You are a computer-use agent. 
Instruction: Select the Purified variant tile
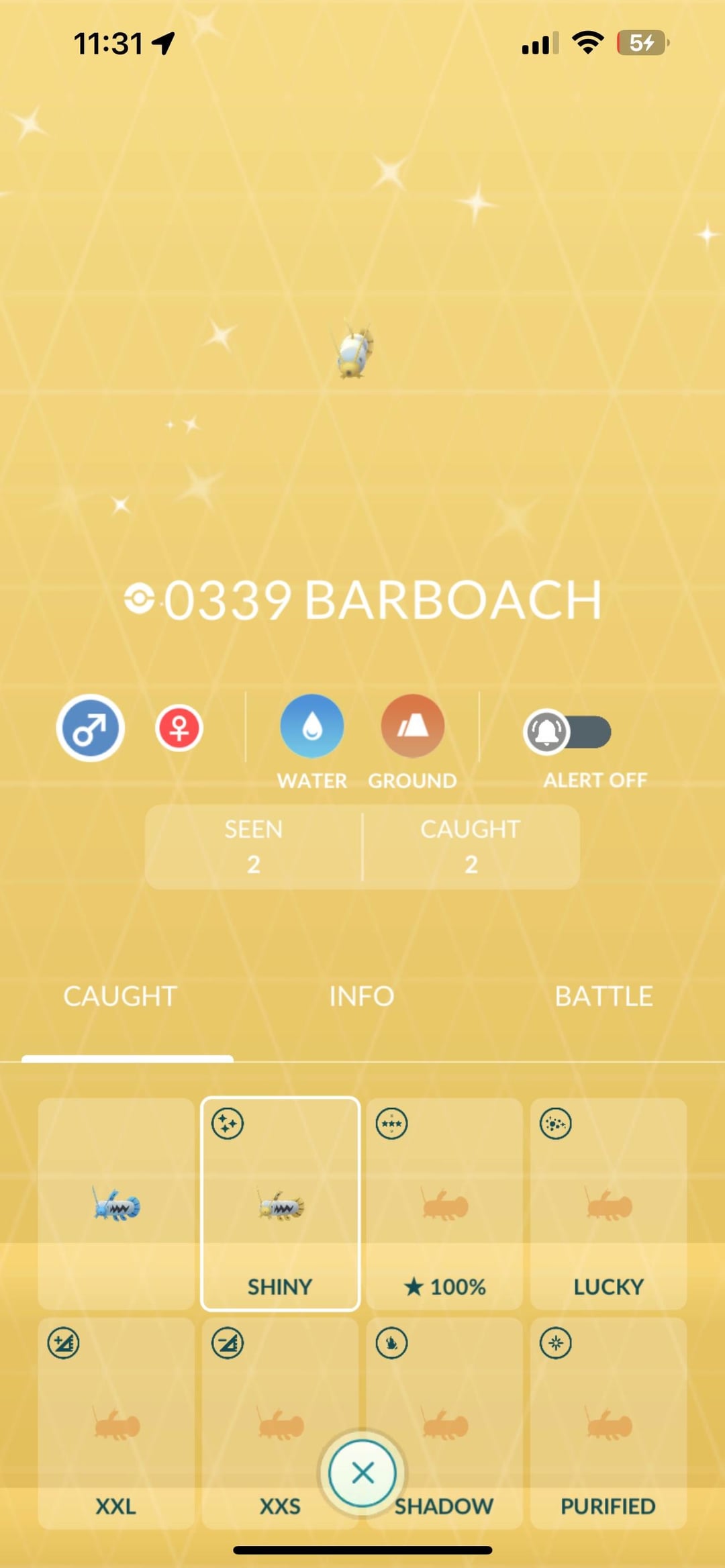[x=608, y=1422]
